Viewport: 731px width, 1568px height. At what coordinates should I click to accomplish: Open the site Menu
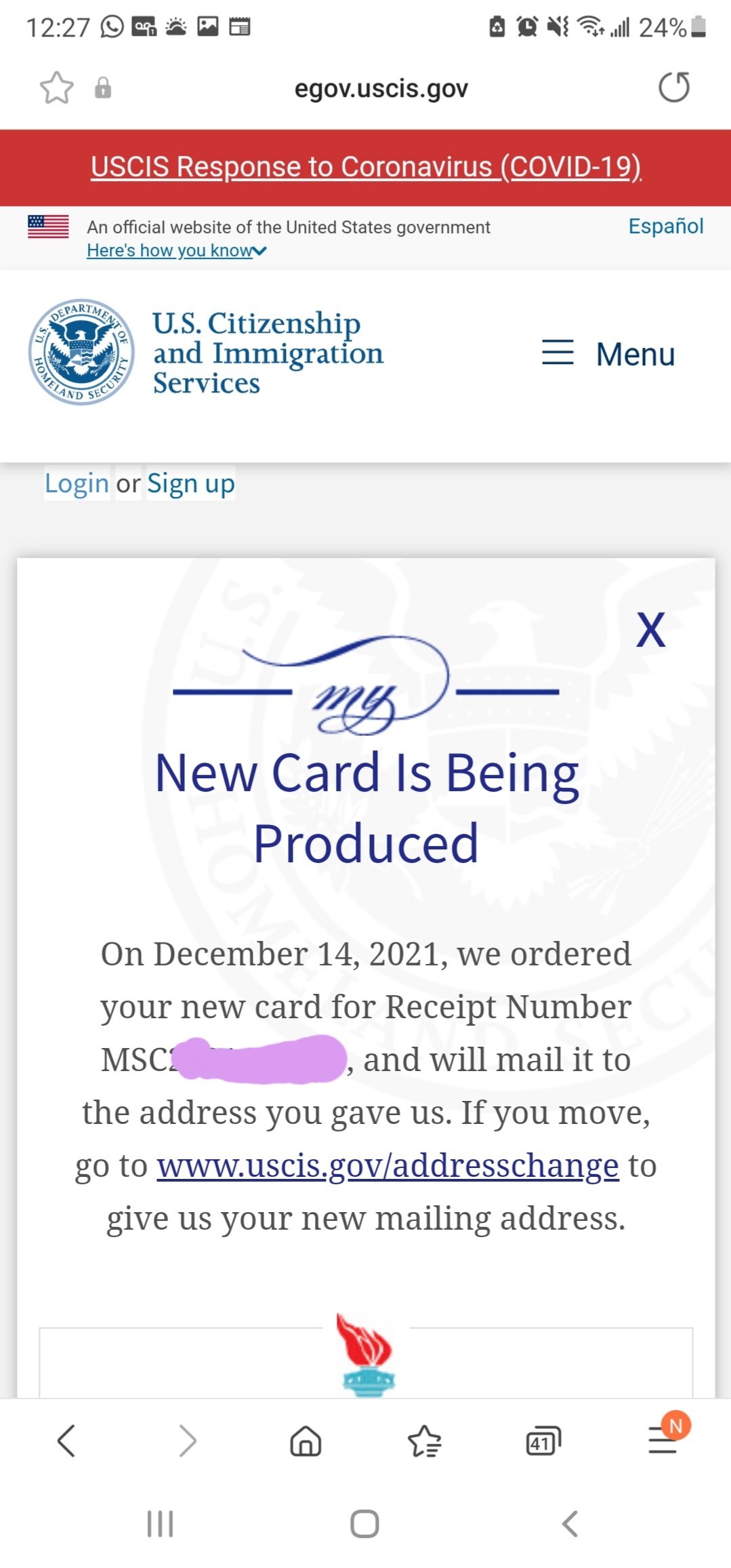[608, 354]
